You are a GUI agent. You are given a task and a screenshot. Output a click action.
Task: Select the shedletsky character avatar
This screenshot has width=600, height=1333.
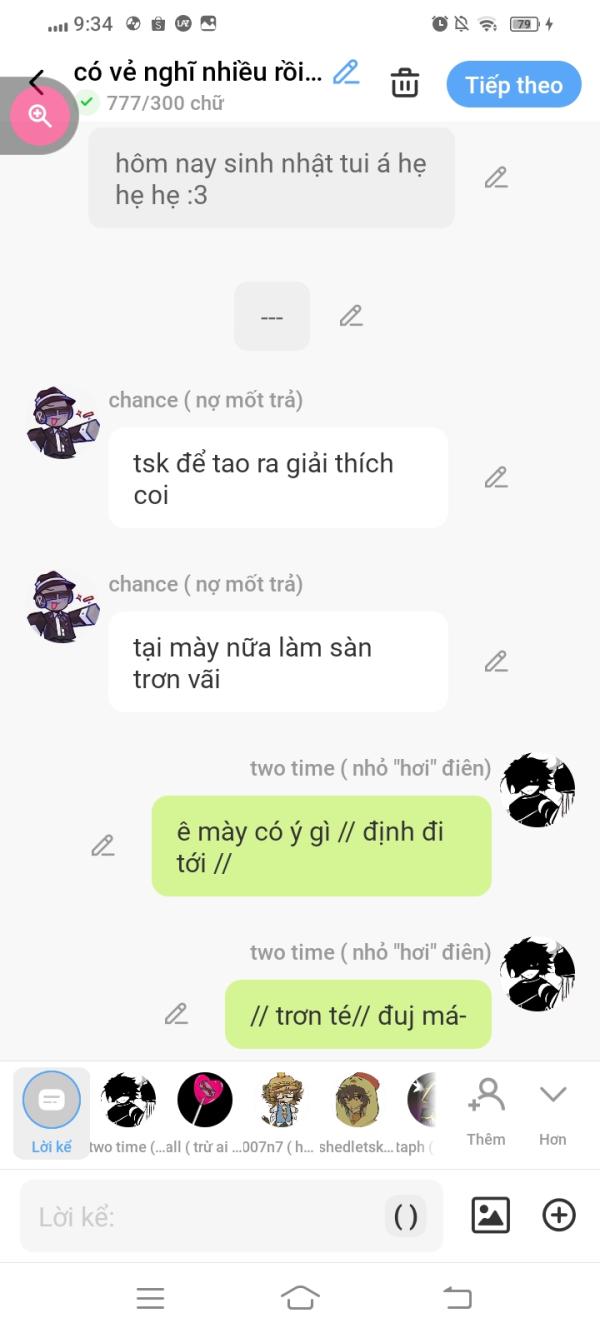point(357,1101)
